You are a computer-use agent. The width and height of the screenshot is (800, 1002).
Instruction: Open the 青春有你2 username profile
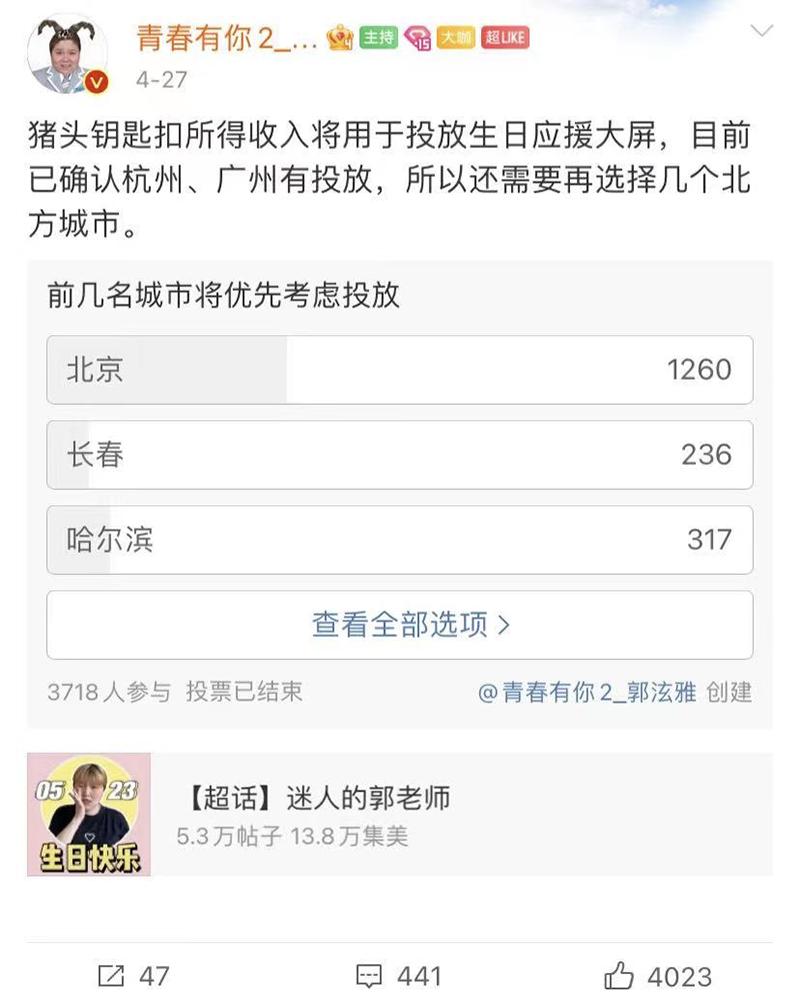coord(227,37)
